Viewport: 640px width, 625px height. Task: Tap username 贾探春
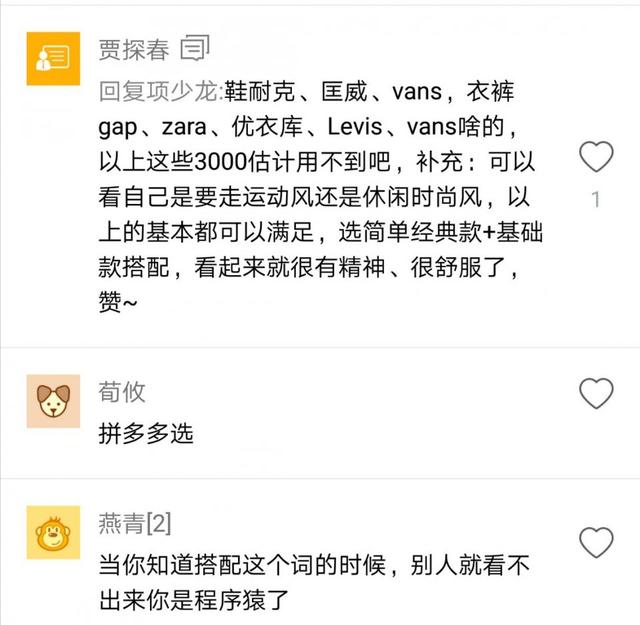coord(134,50)
